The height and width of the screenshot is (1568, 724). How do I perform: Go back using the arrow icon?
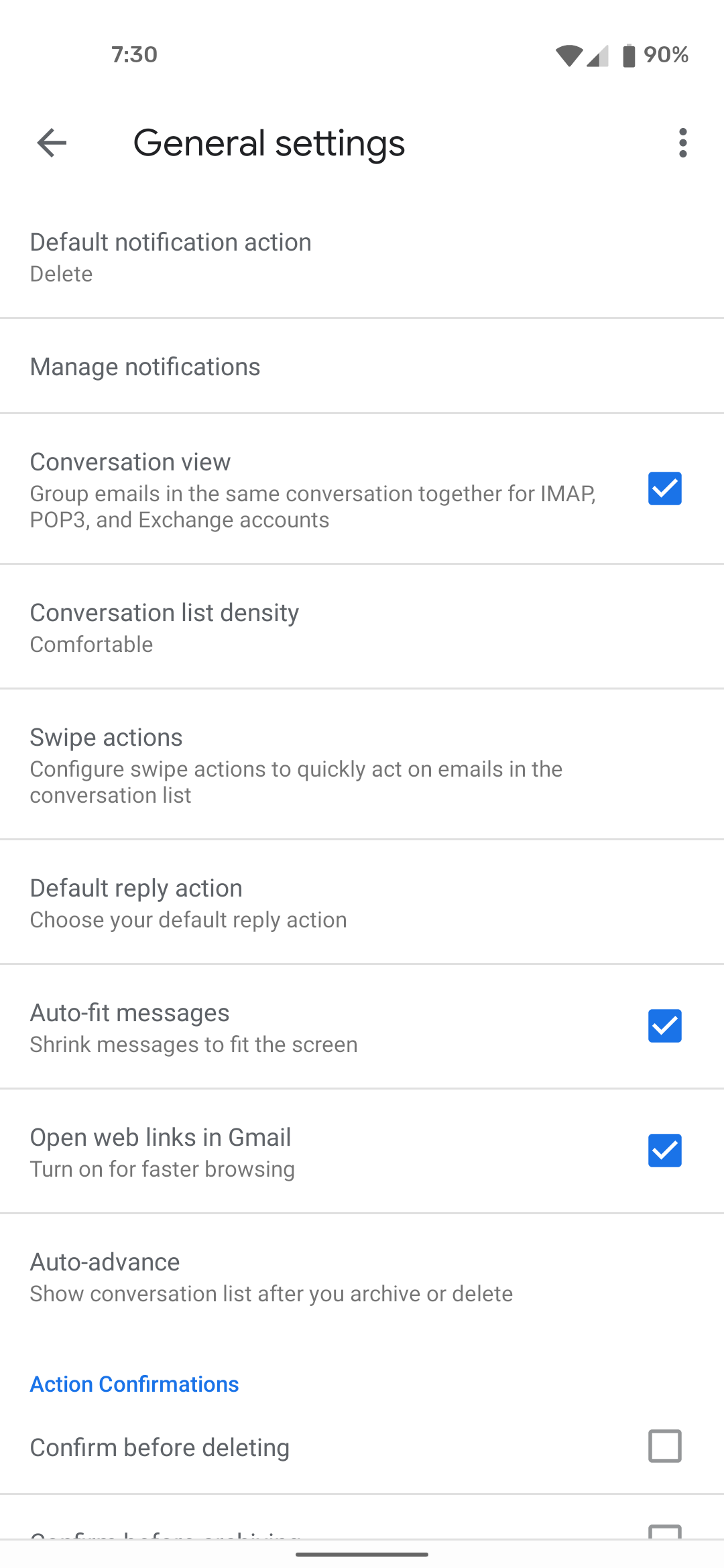52,143
